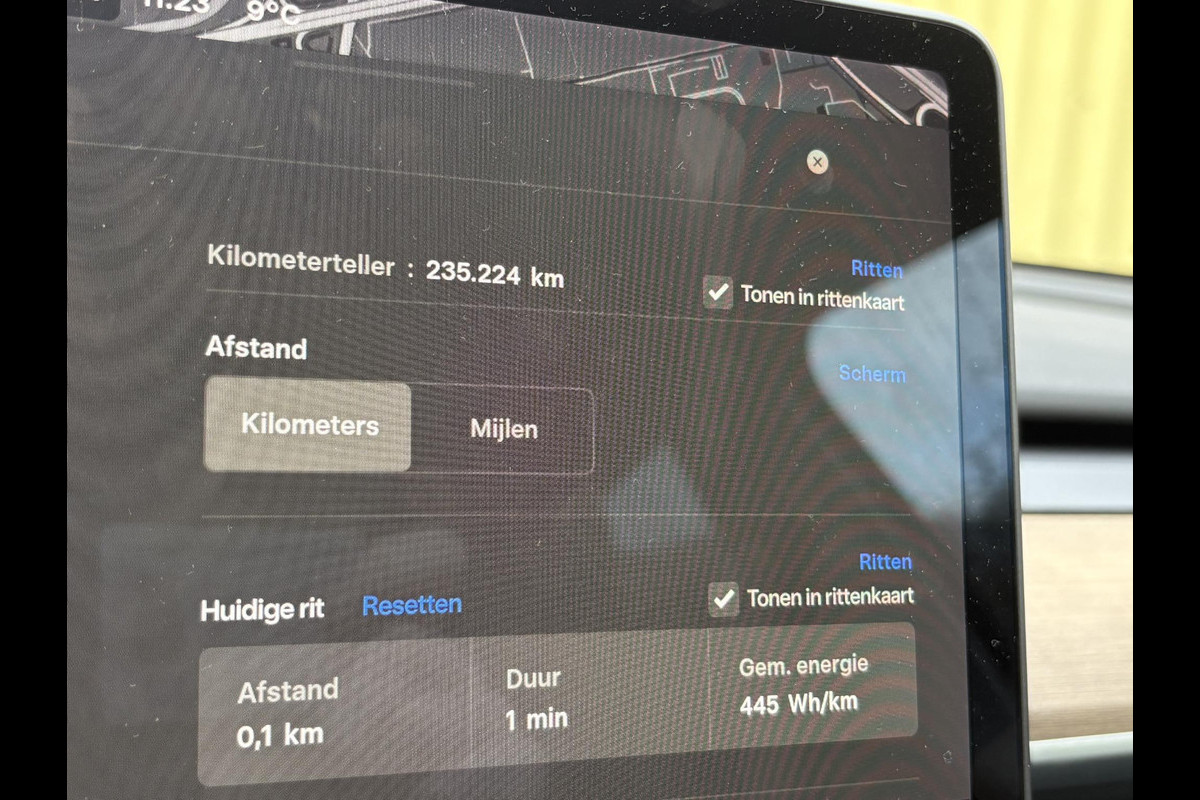Close the settings panel with the X
Viewport: 1200px width, 800px height.
pos(817,162)
